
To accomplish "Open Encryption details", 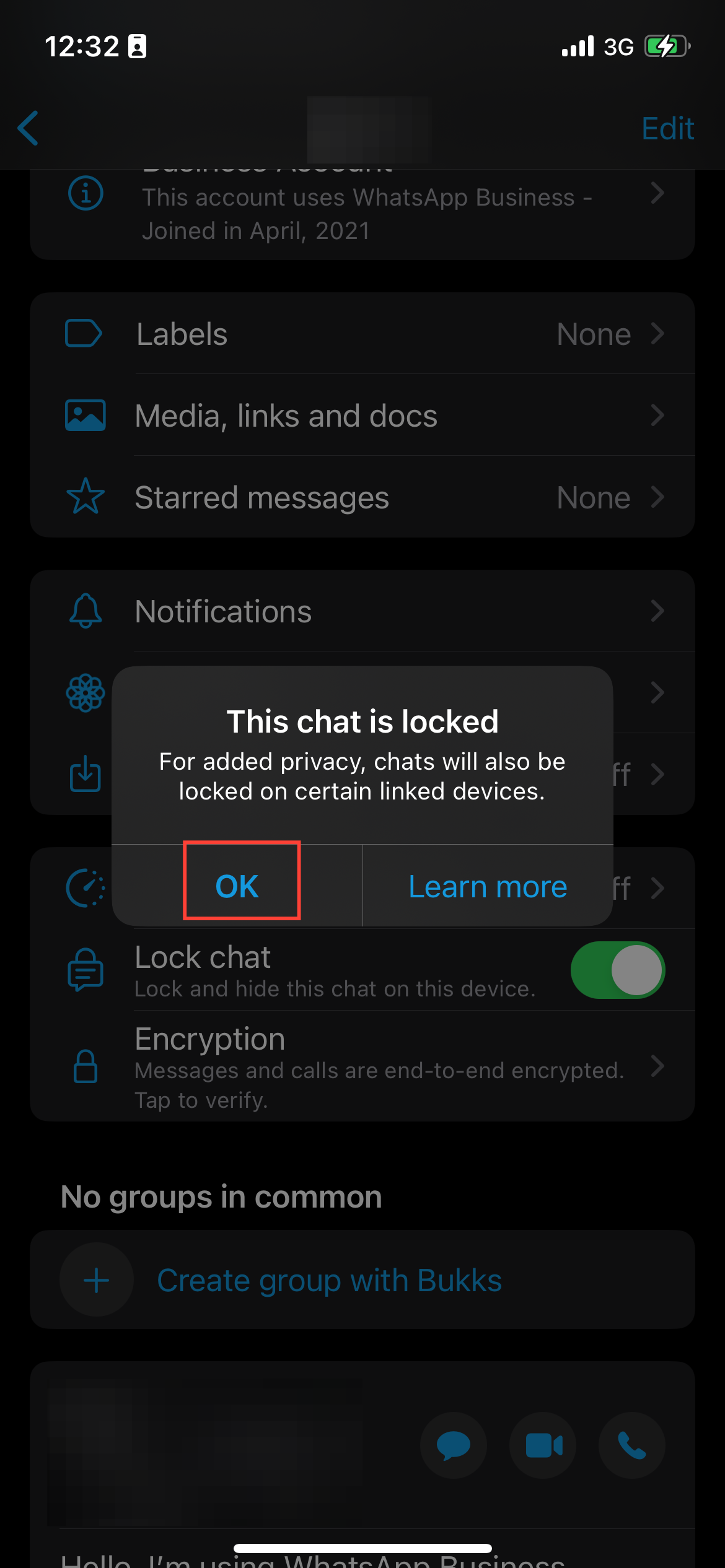I will coord(362,1066).
